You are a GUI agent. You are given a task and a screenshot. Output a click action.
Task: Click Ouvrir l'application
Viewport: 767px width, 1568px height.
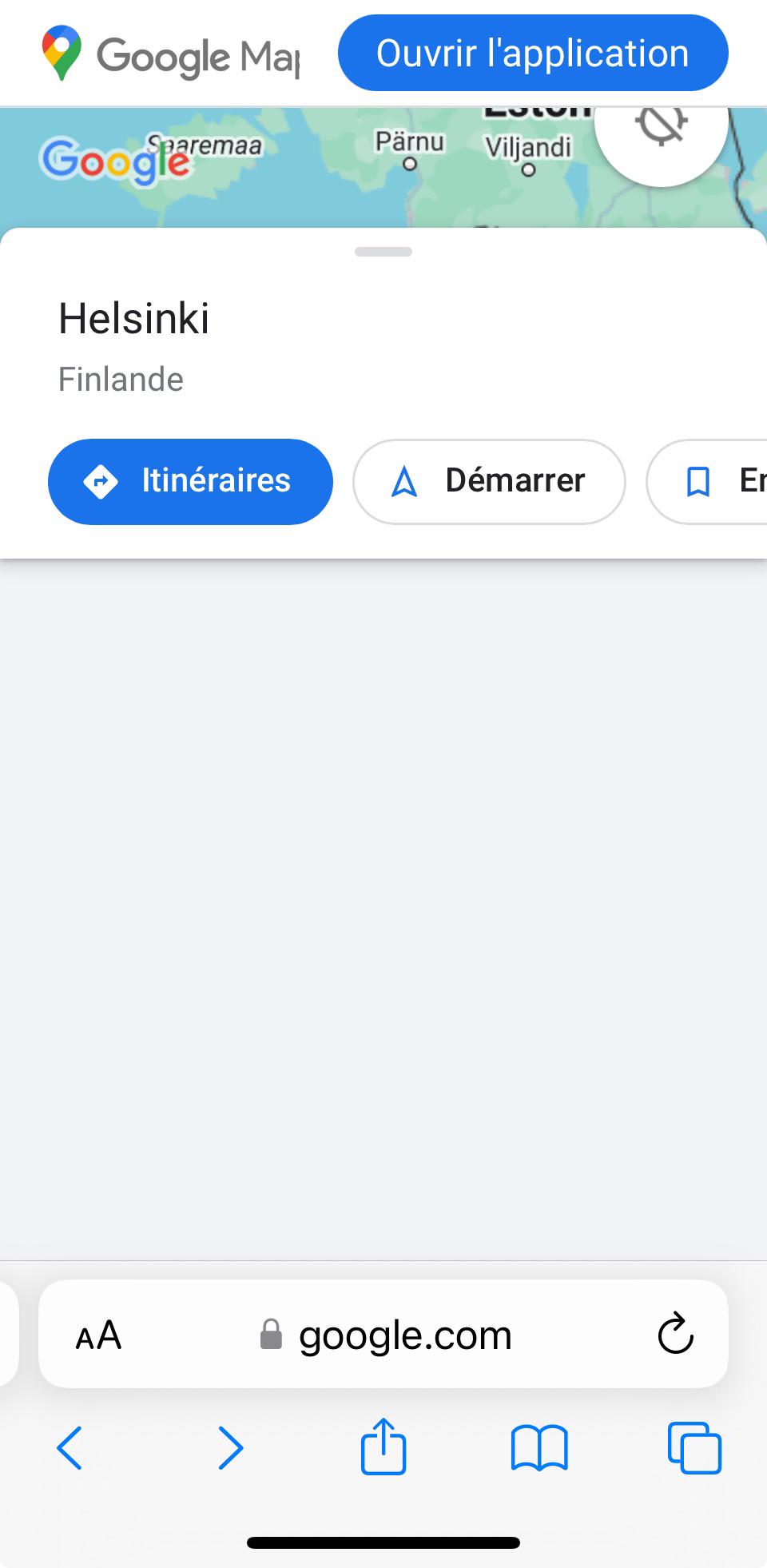[533, 53]
